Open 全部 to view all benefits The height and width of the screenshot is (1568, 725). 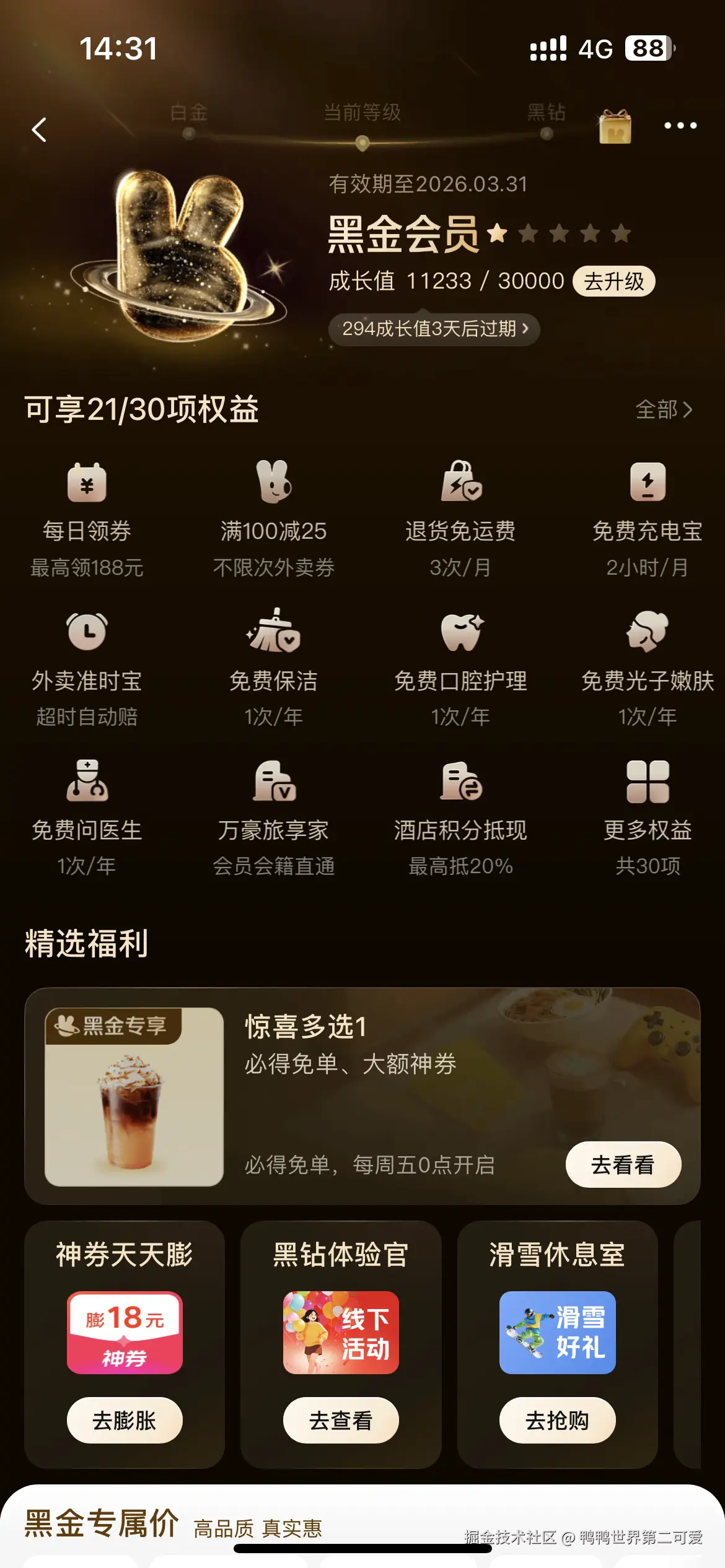[x=664, y=410]
